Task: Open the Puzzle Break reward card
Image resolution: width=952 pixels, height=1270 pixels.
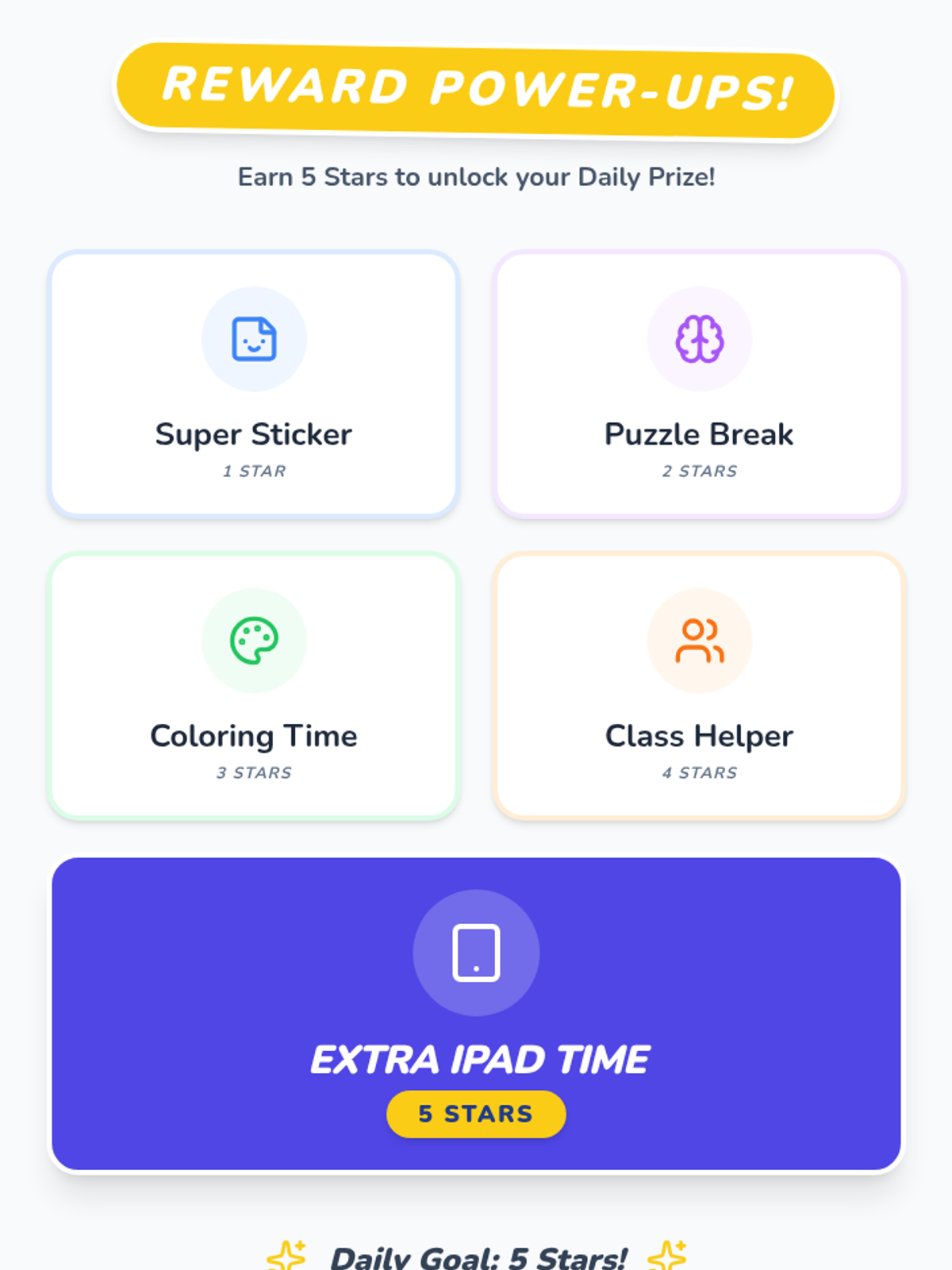Action: point(699,384)
